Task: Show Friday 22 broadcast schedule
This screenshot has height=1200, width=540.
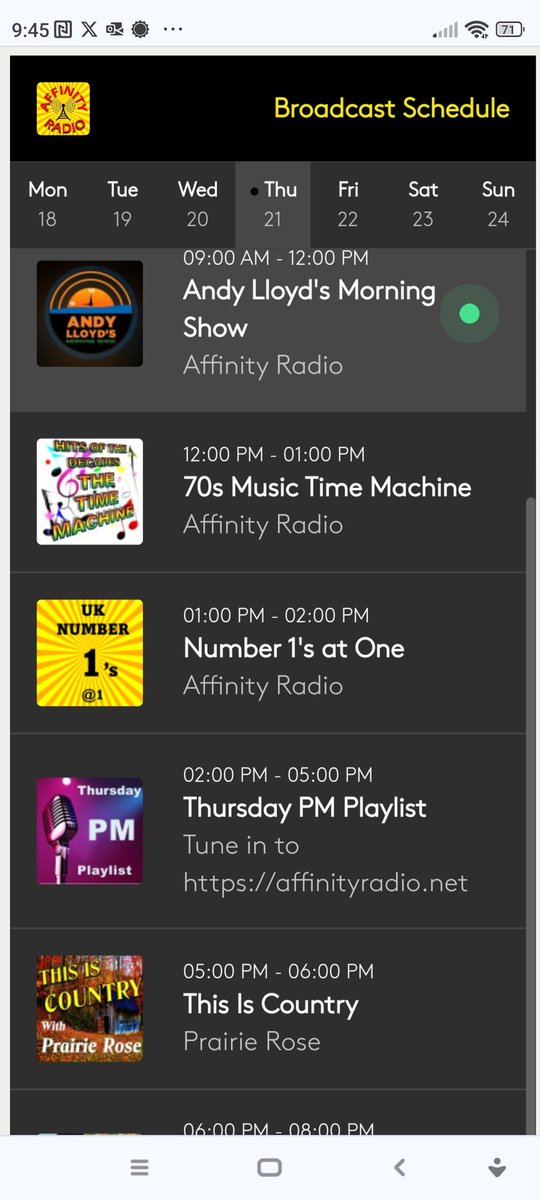Action: (x=348, y=204)
